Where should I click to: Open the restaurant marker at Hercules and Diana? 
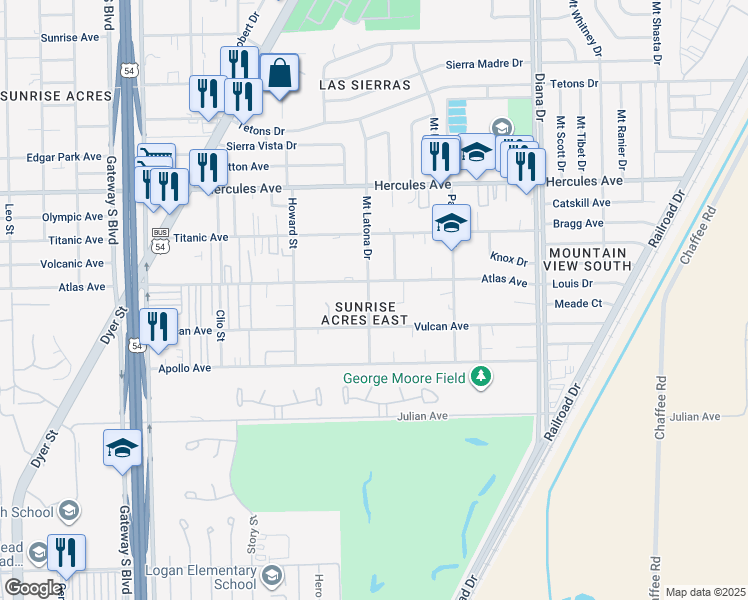point(525,164)
